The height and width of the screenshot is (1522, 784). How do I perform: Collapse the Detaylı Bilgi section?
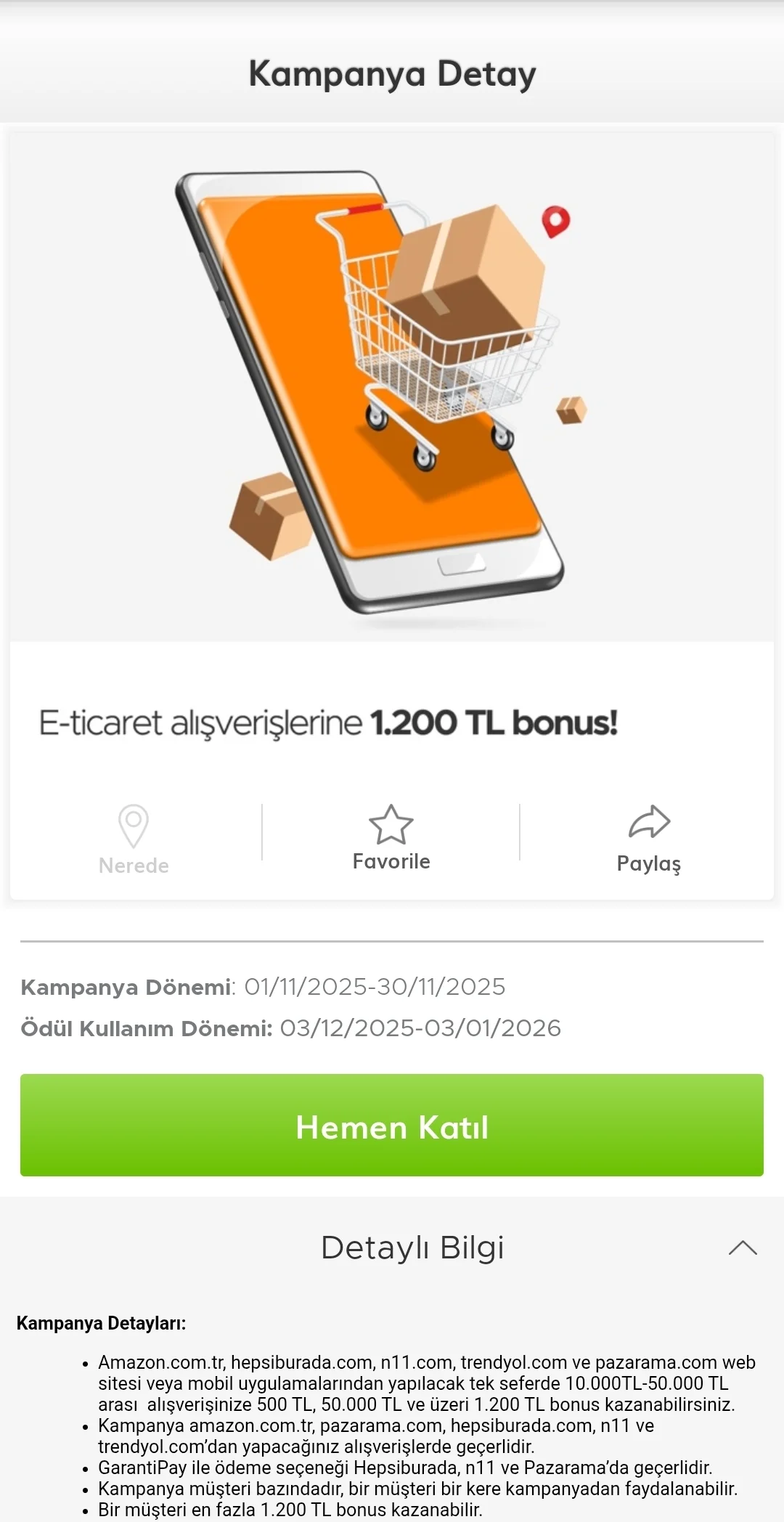742,1248
